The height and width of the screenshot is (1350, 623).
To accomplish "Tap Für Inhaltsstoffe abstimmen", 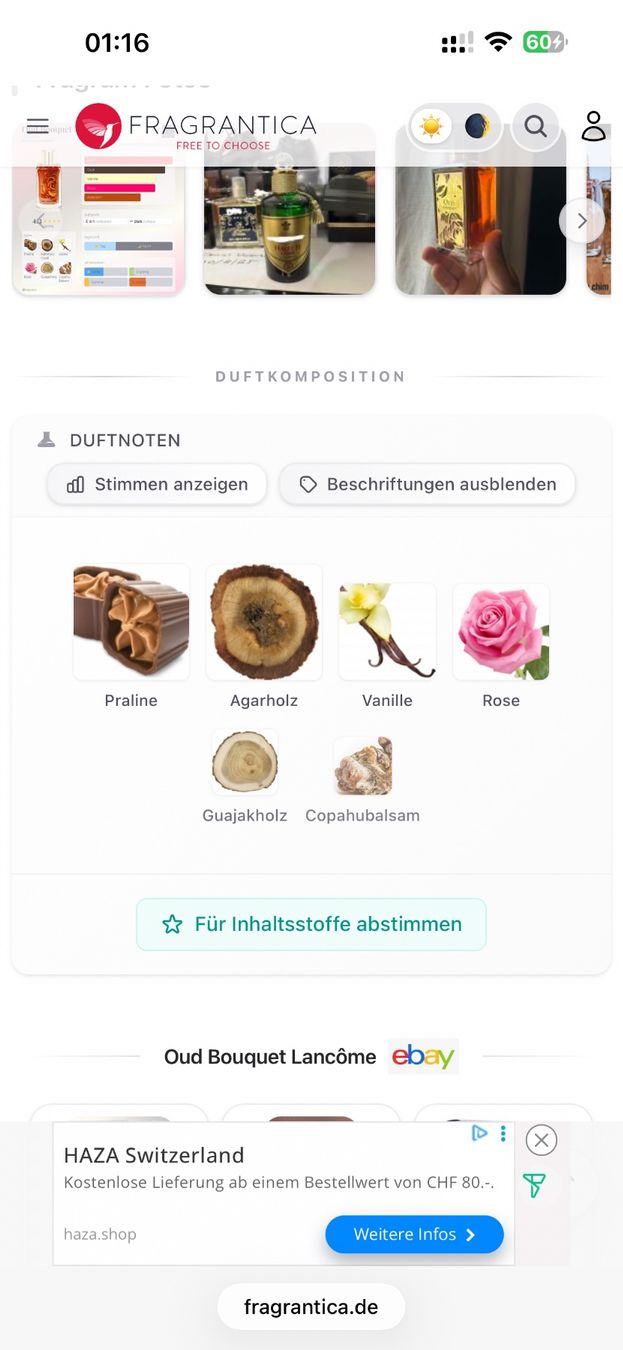I will pyautogui.click(x=311, y=924).
